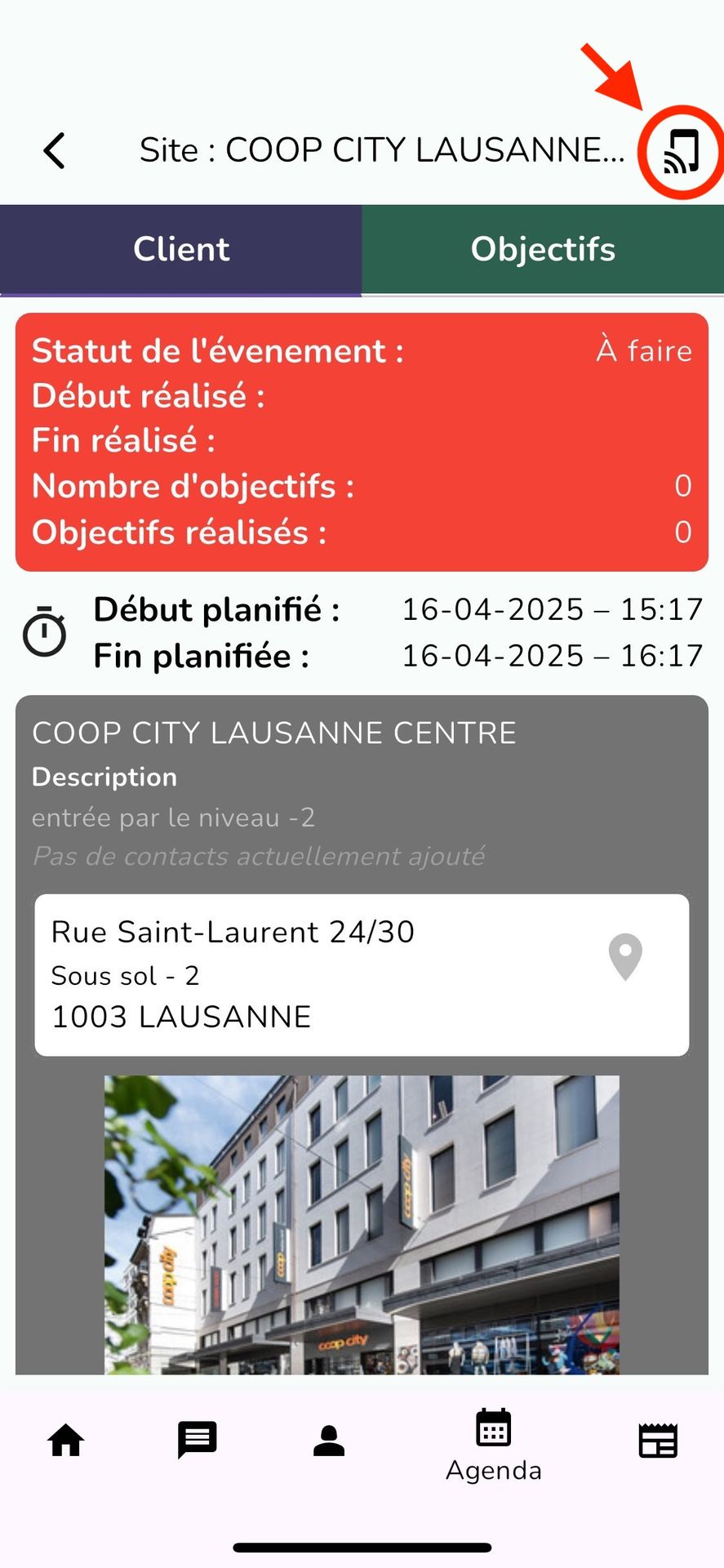Select the Client tab
The width and height of the screenshot is (724, 1568).
point(180,249)
